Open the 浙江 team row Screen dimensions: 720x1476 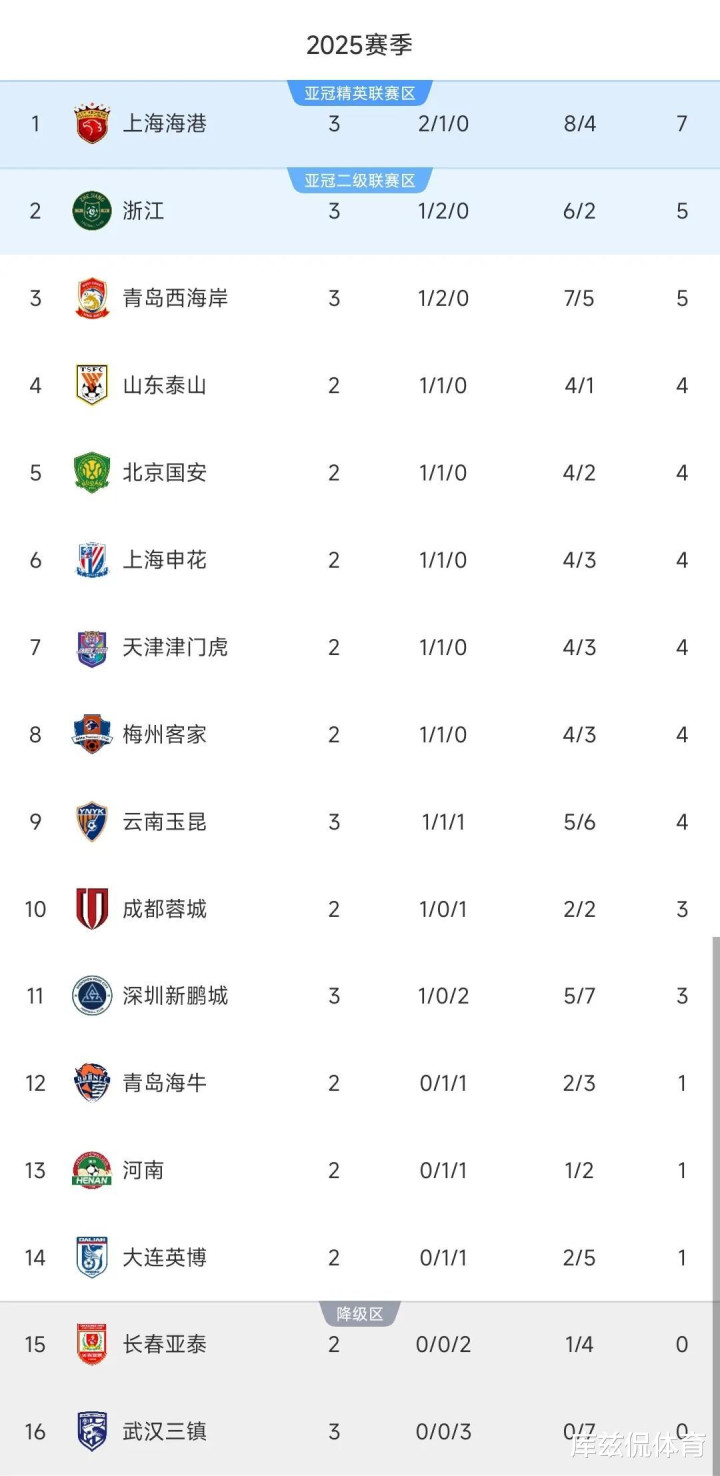click(360, 211)
